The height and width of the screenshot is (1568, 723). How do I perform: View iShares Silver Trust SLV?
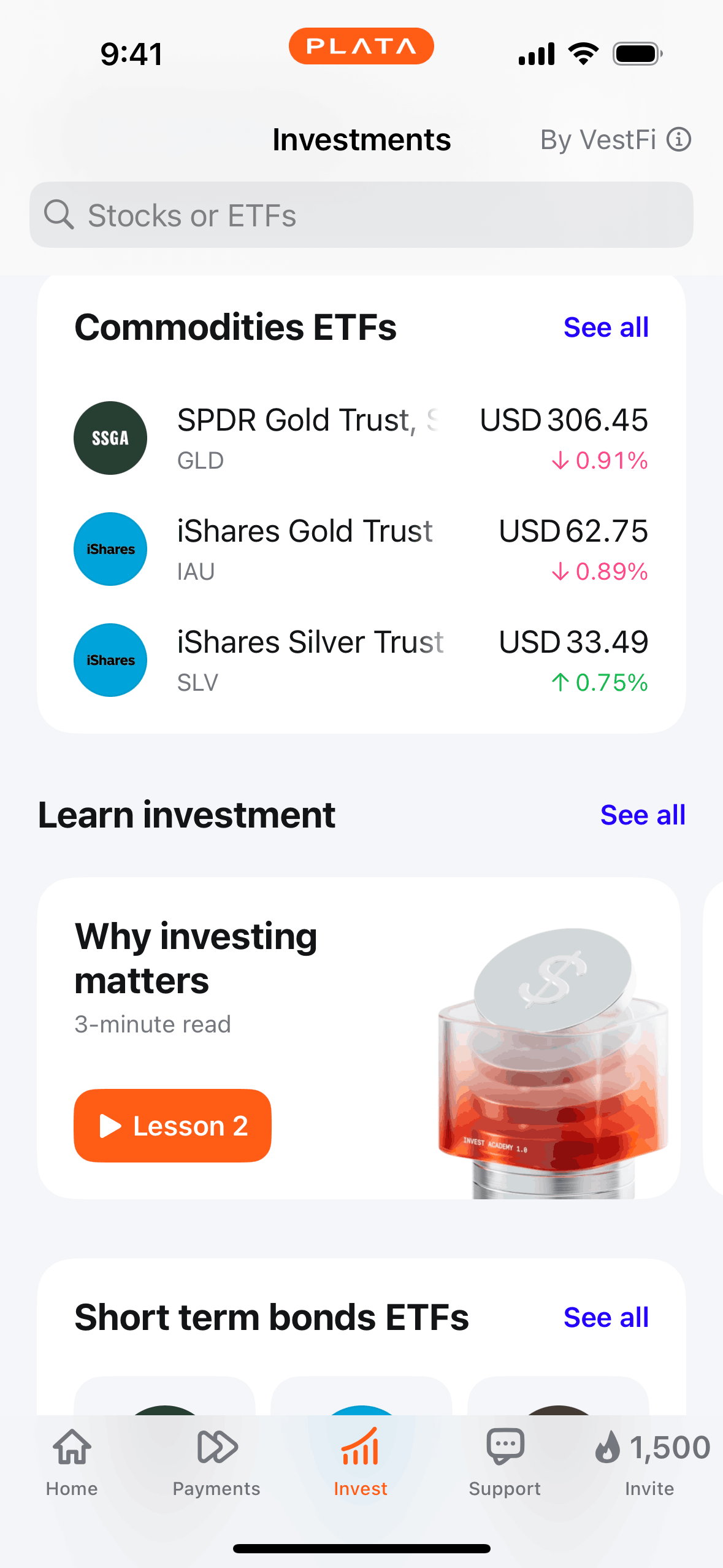point(361,660)
